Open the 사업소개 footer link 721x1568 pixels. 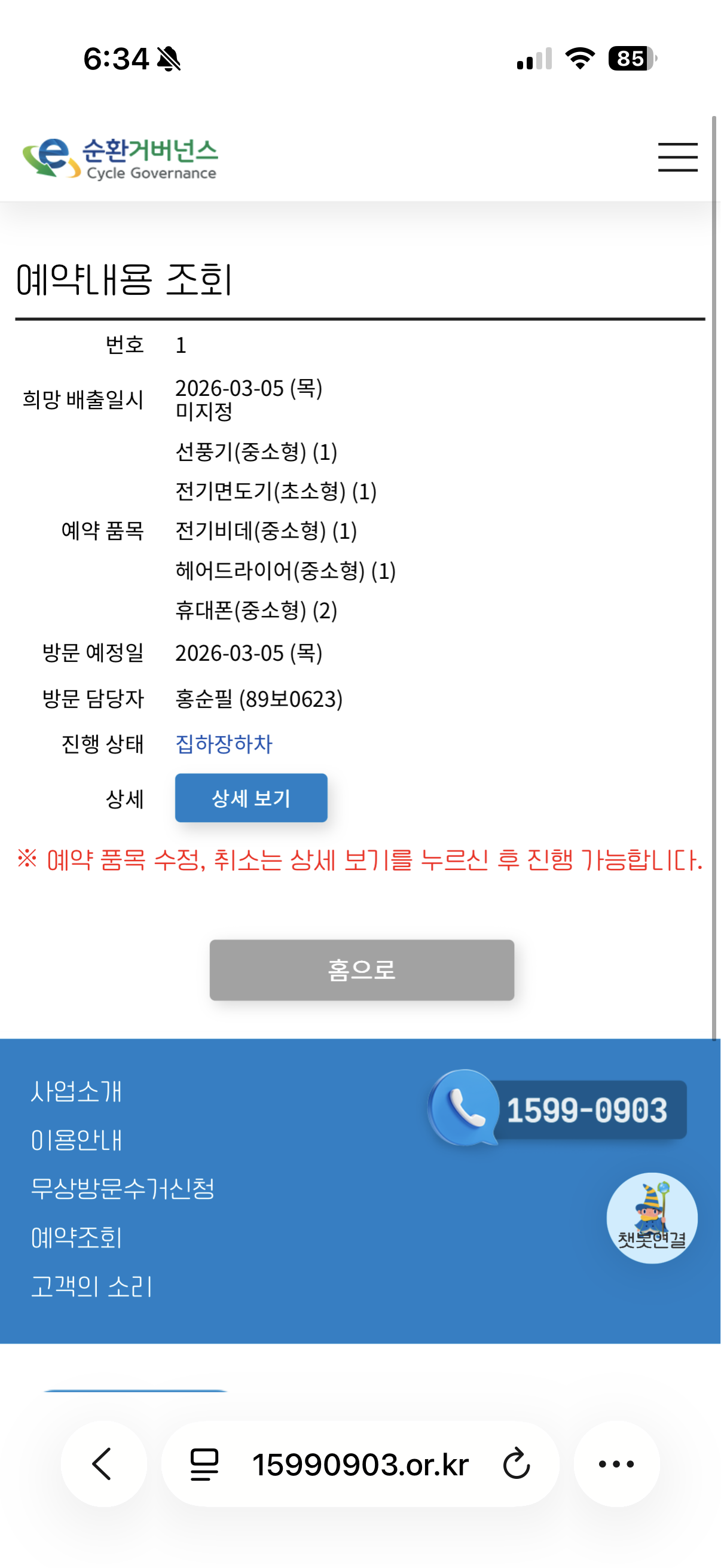click(x=76, y=1091)
